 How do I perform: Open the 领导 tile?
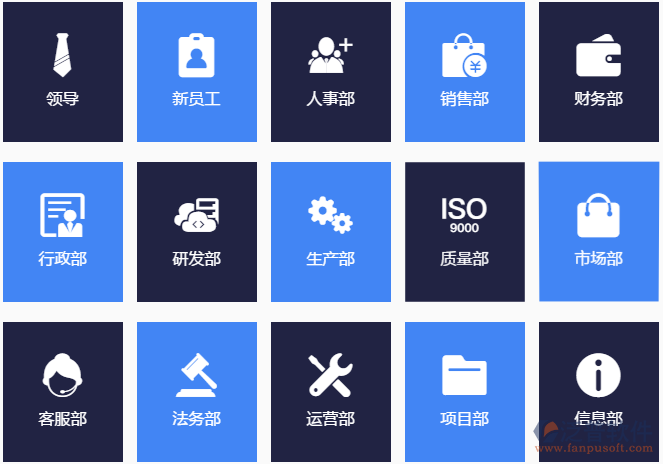(62, 72)
